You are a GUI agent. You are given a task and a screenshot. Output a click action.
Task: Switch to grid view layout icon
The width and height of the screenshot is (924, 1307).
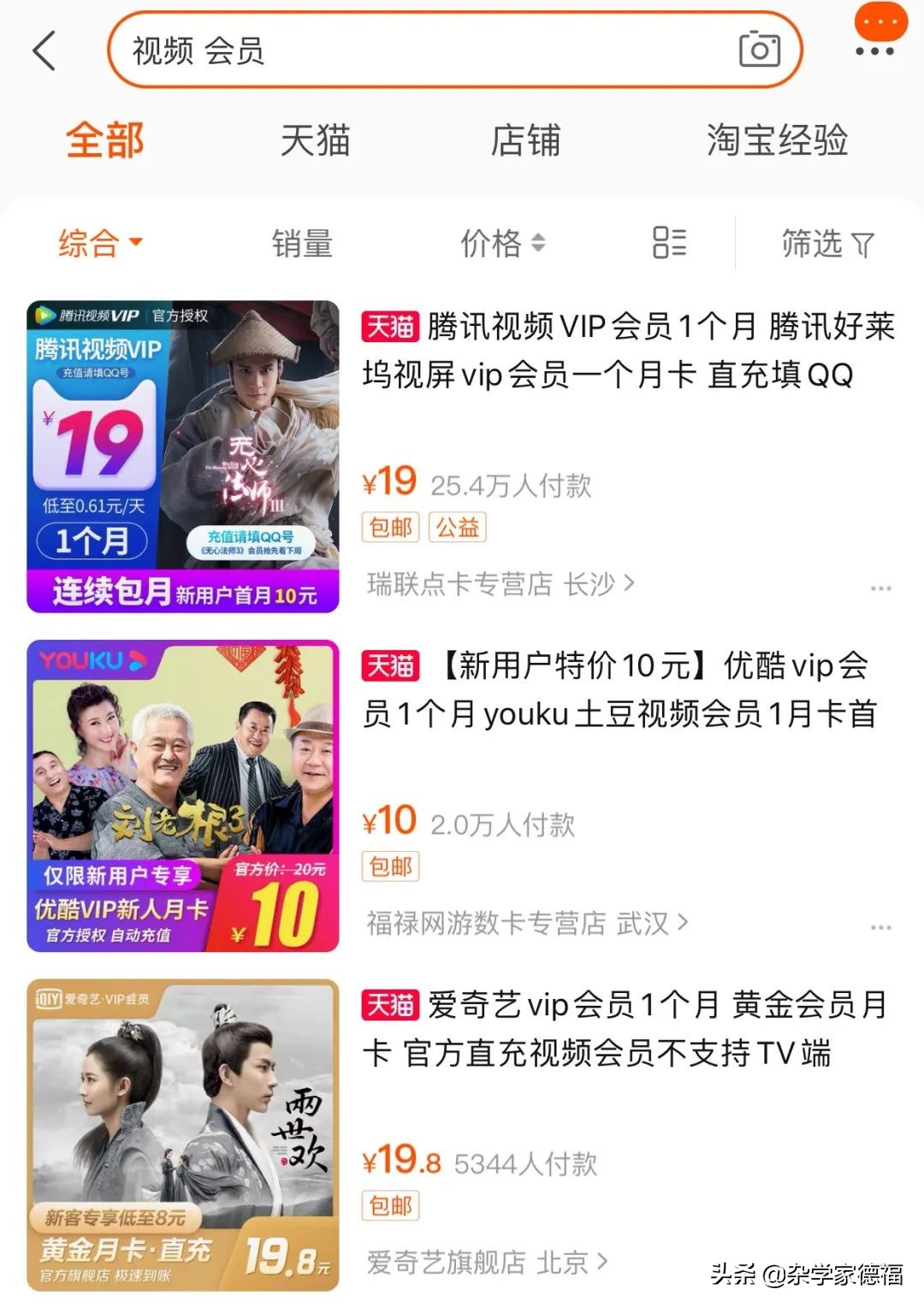click(x=668, y=244)
